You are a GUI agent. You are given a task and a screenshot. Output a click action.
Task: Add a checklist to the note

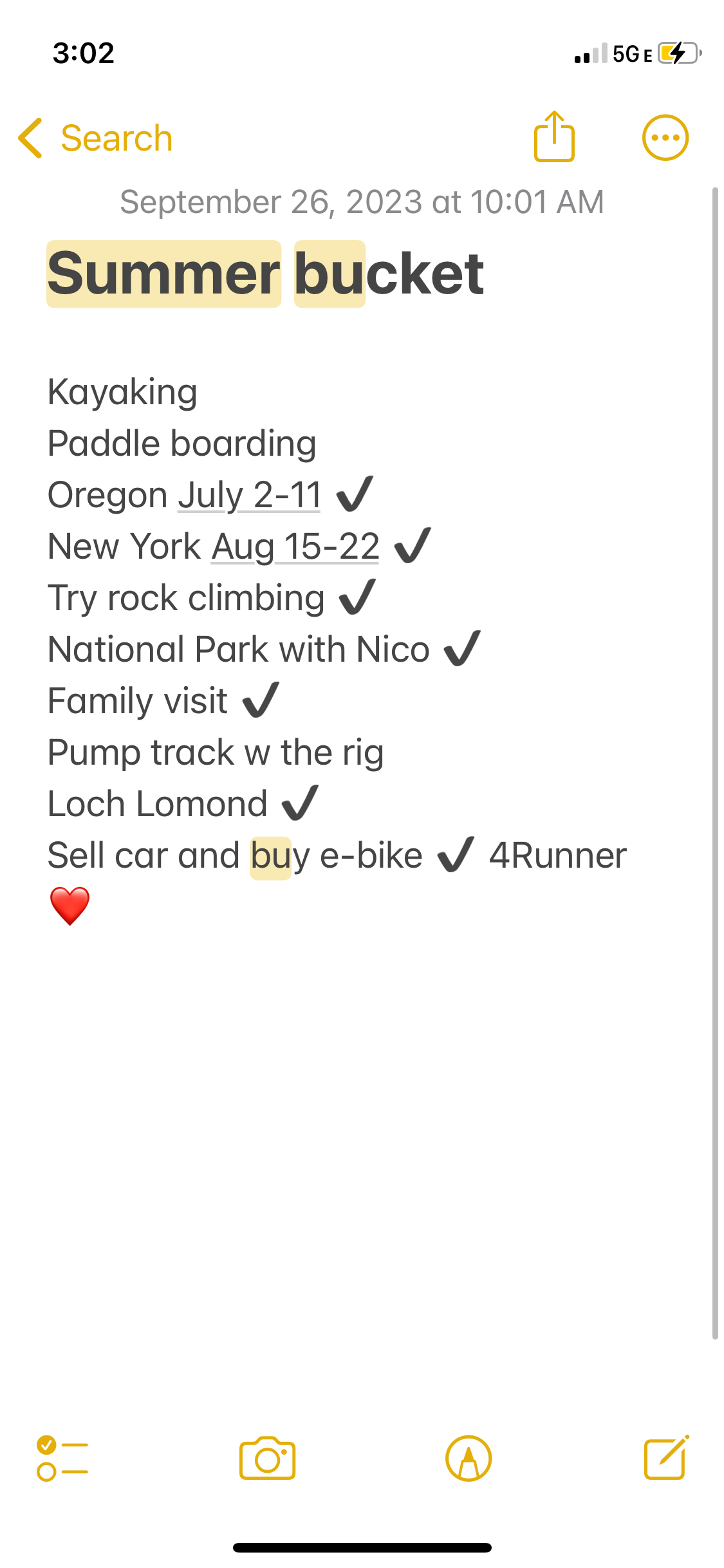pyautogui.click(x=62, y=1459)
